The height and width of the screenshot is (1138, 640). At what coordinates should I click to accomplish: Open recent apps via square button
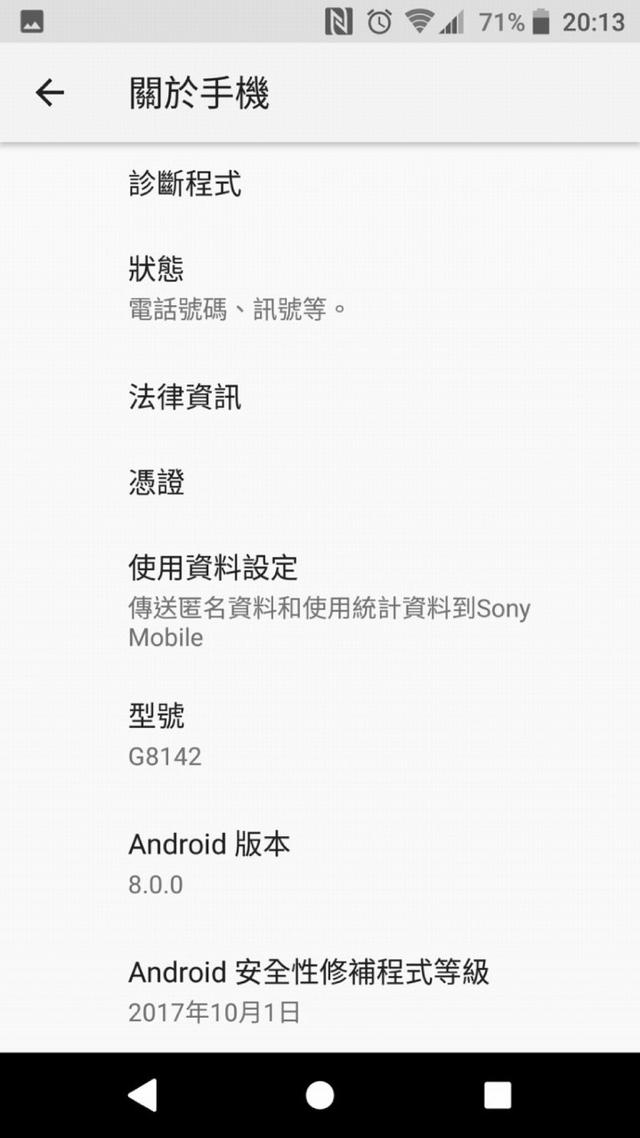click(x=498, y=1095)
